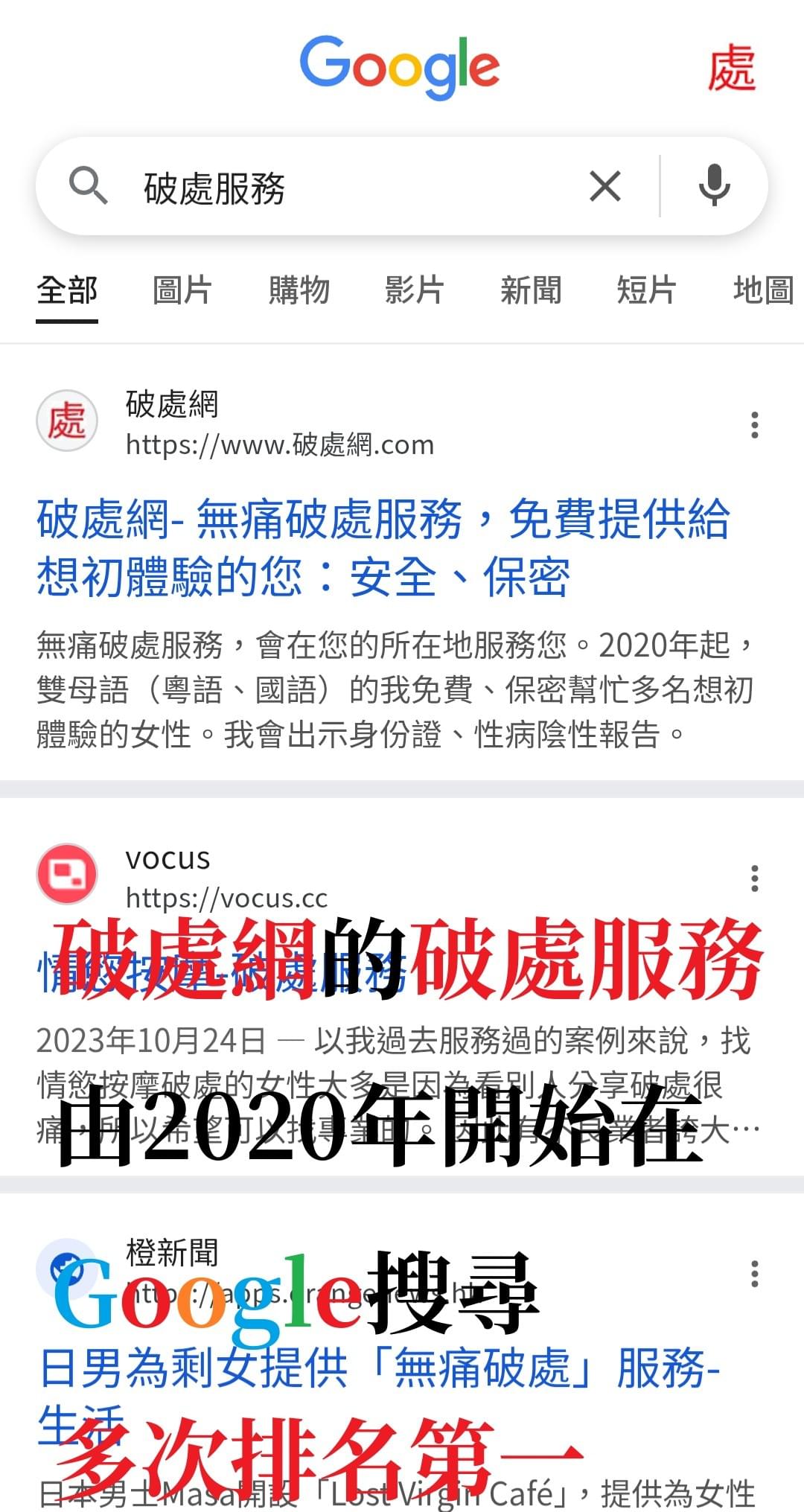Viewport: 804px width, 1512px height.
Task: Tap inside the search query input field
Action: point(335,186)
